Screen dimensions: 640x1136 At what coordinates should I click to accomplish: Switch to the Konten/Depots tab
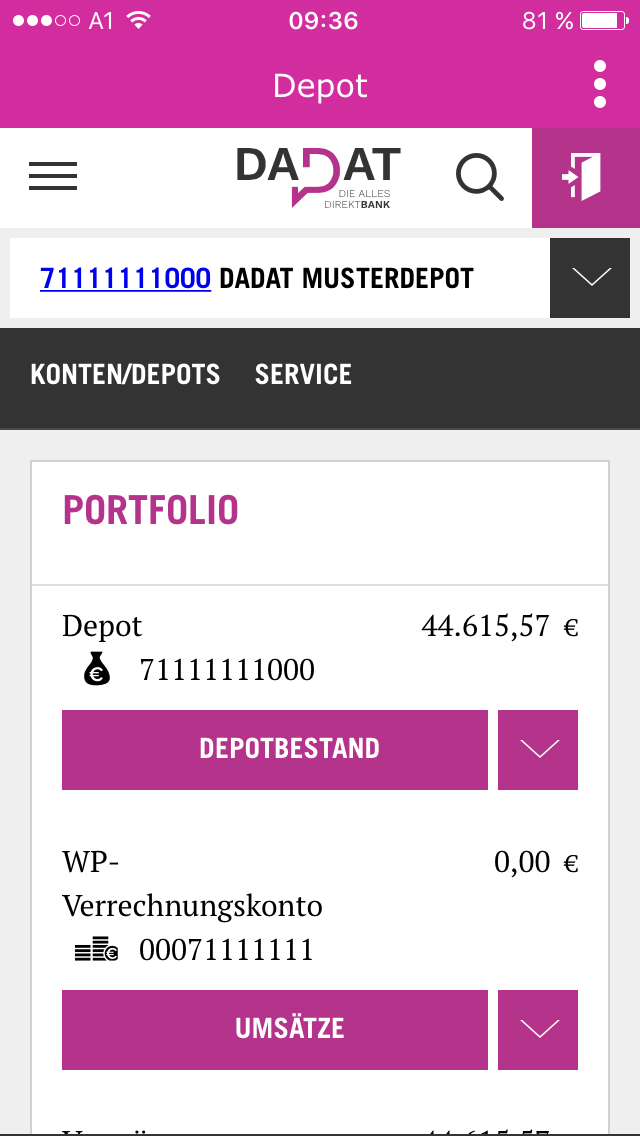click(x=125, y=375)
